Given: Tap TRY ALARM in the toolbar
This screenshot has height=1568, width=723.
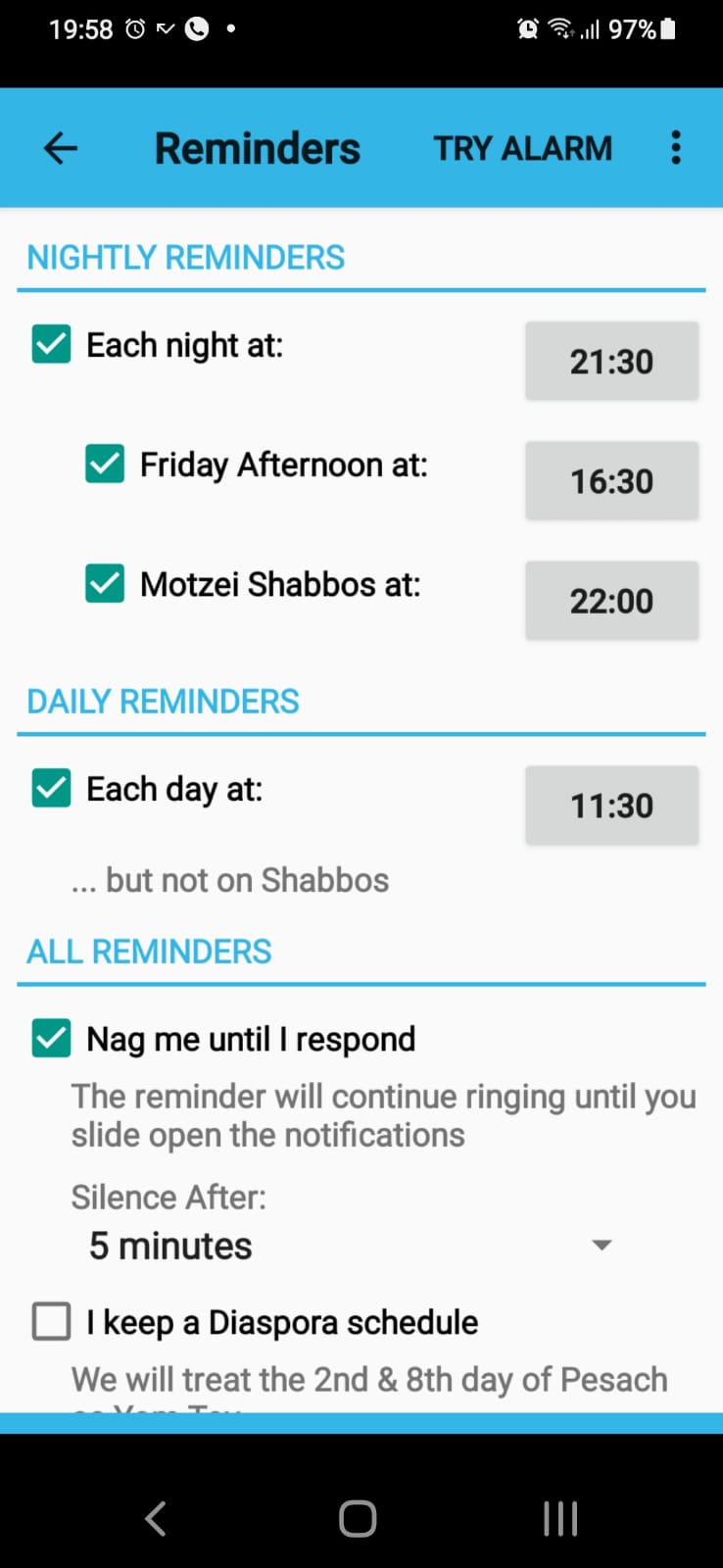Looking at the screenshot, I should tap(522, 148).
